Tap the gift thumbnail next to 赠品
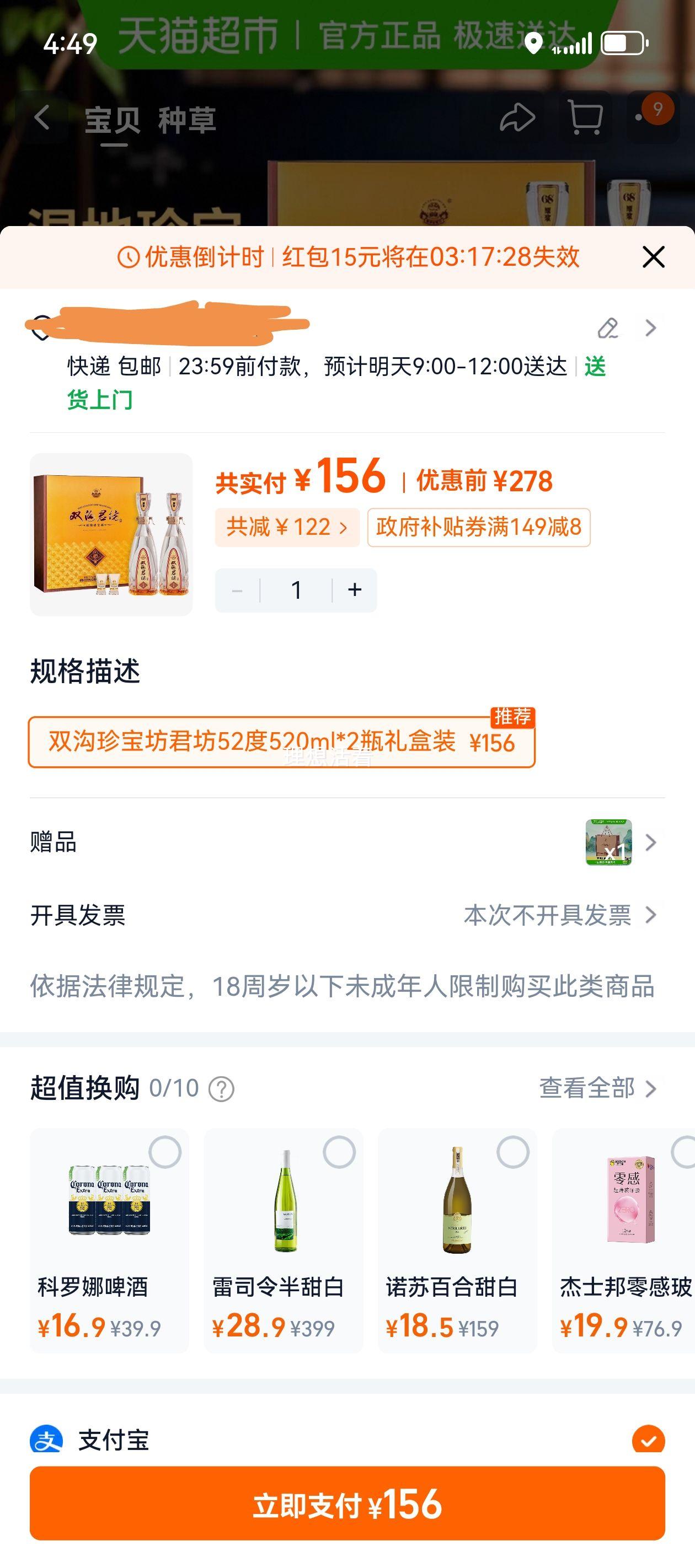Image resolution: width=695 pixels, height=1568 pixels. [x=608, y=842]
